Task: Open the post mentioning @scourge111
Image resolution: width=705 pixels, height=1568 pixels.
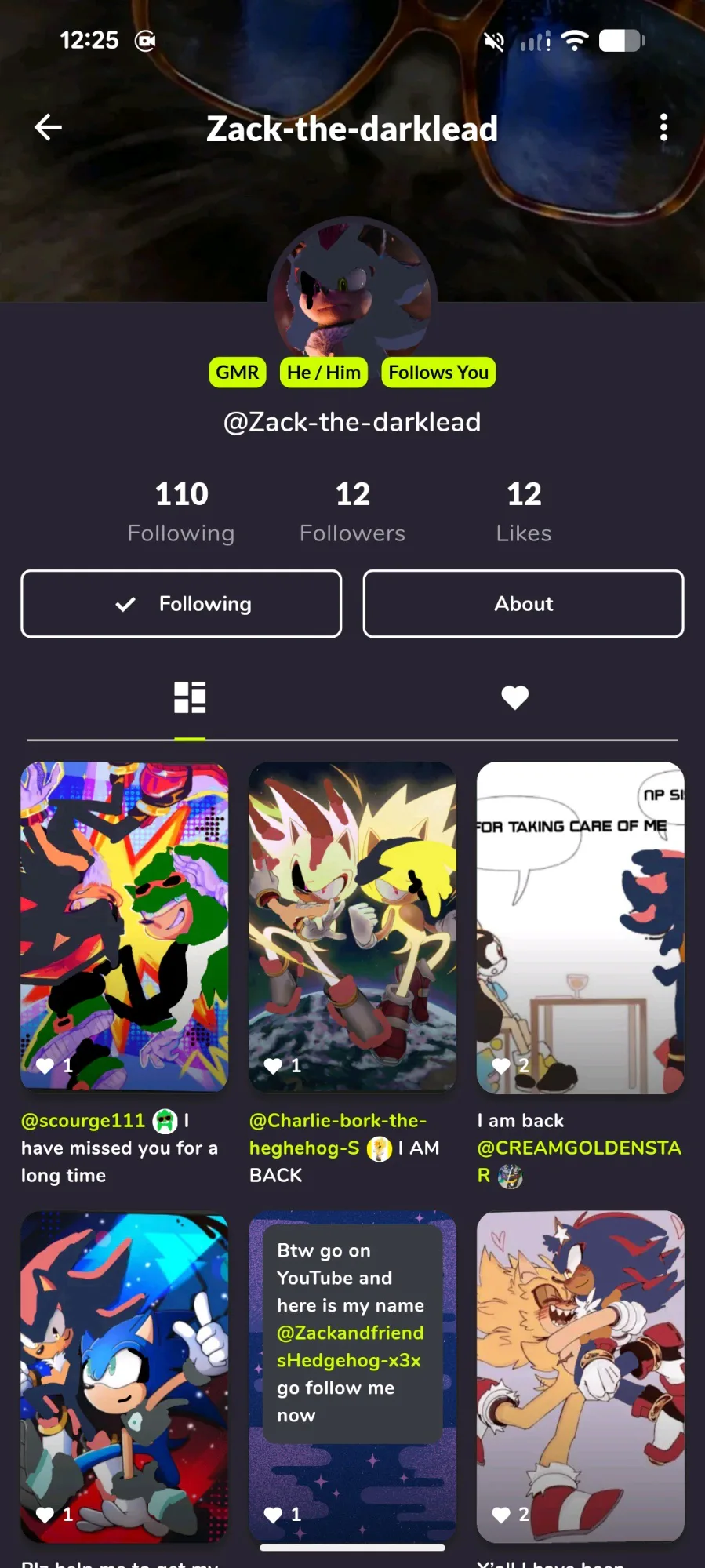Action: tap(124, 926)
